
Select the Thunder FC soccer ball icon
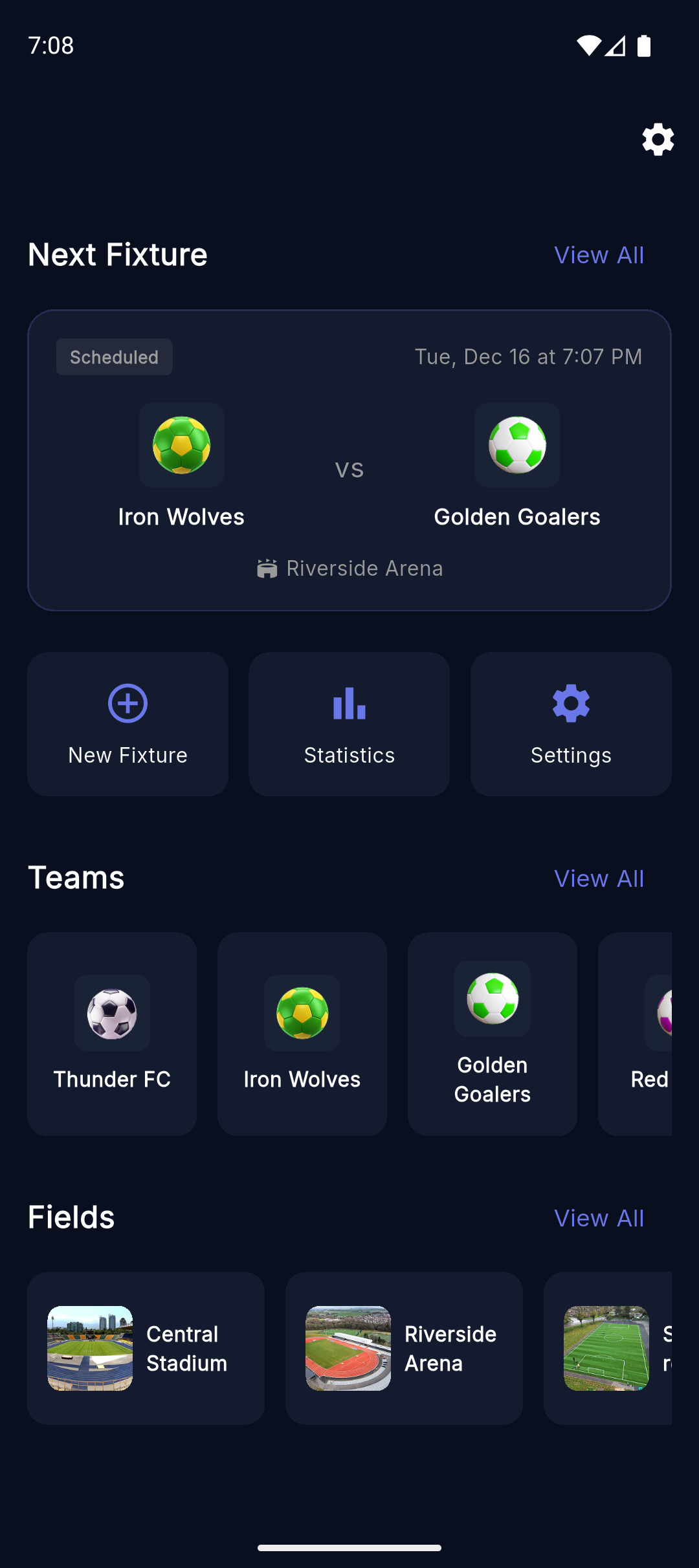tap(111, 1013)
